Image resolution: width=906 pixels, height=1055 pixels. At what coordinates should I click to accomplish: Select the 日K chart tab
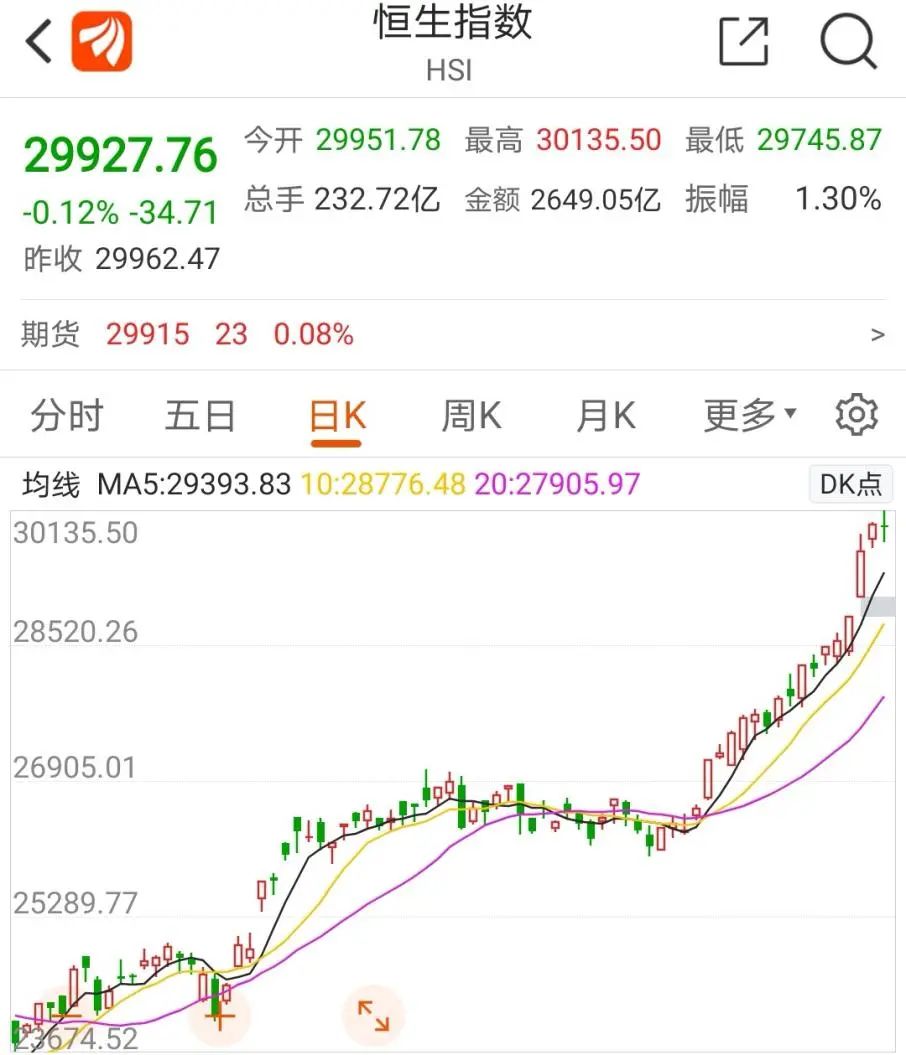pos(337,415)
